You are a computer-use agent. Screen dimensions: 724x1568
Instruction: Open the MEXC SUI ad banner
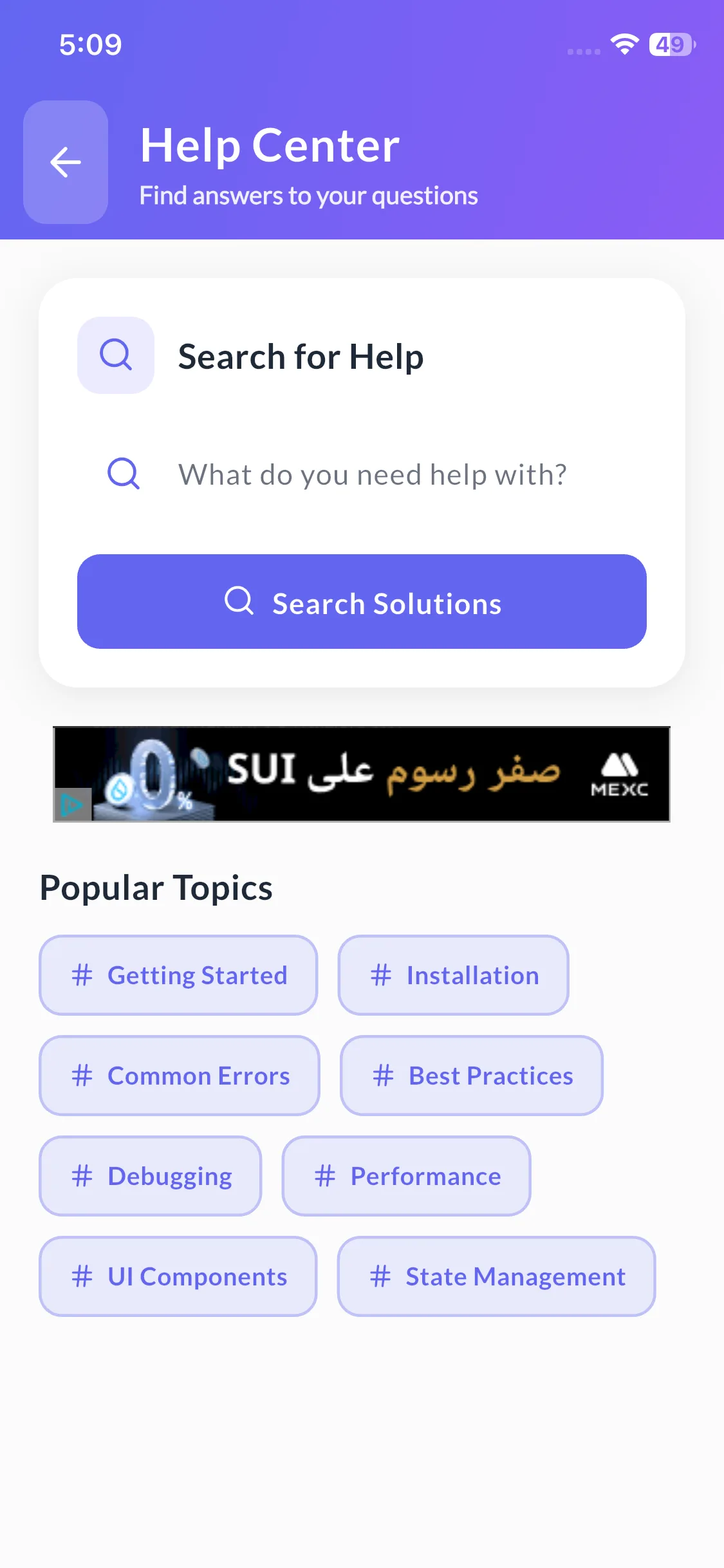point(362,774)
